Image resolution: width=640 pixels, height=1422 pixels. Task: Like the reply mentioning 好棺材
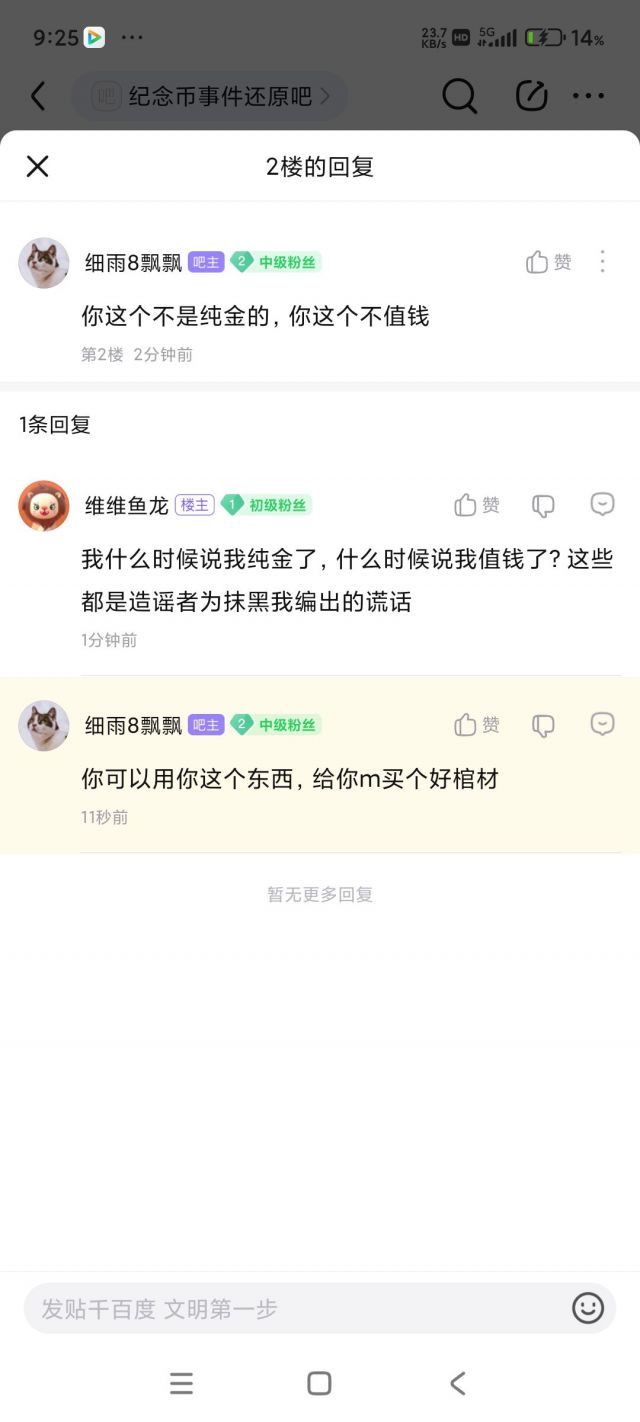click(477, 724)
